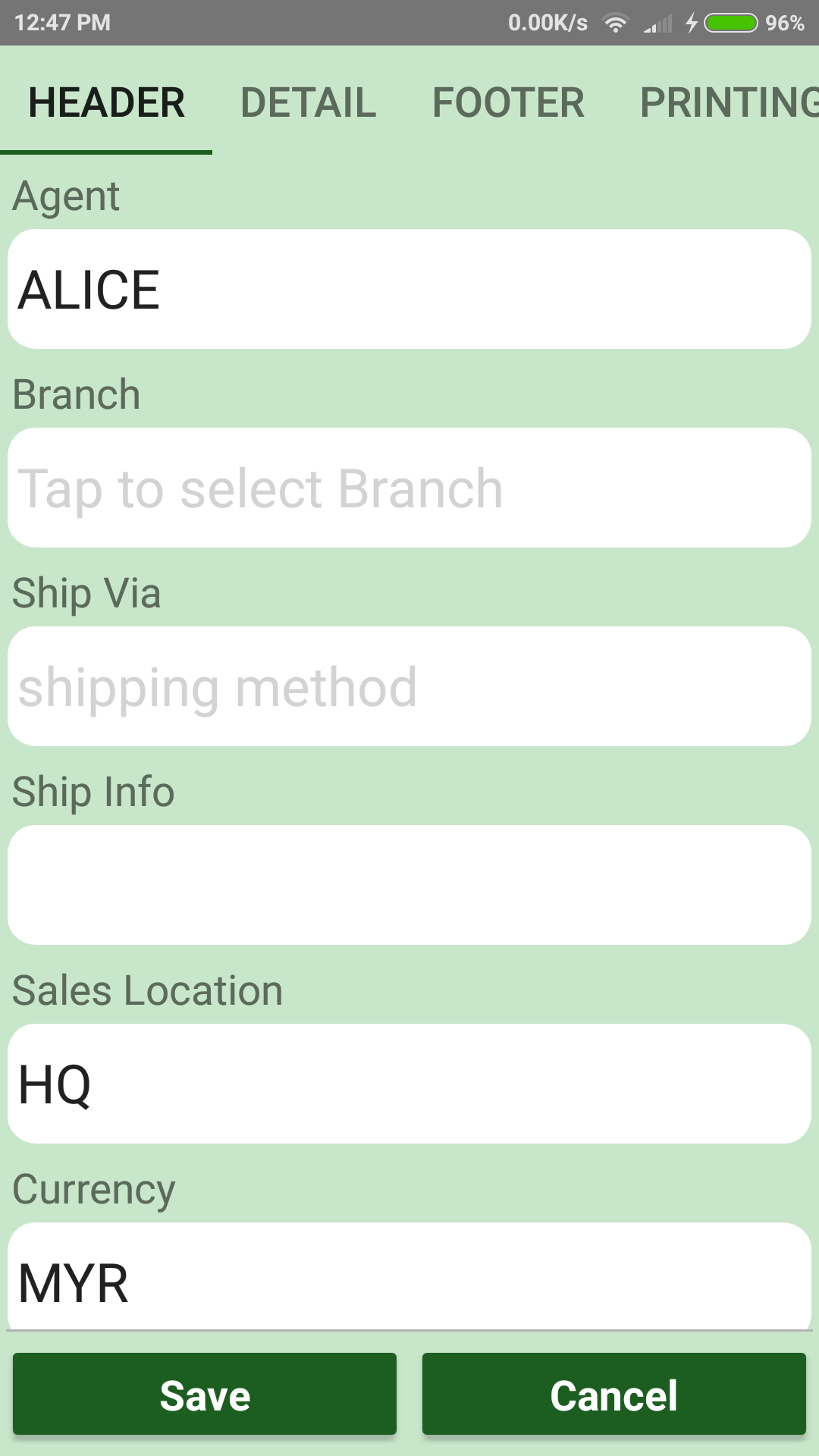Screen dimensions: 819x1456
Task: Select the HEADER tab
Action: [106, 102]
